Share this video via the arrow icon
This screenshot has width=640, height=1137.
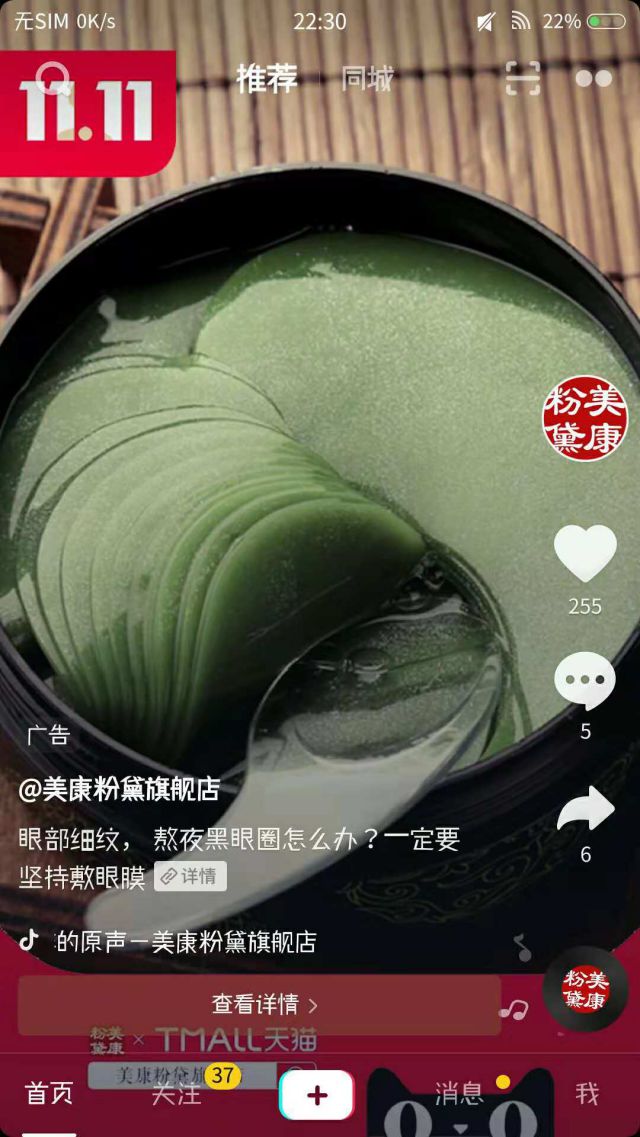(x=585, y=809)
